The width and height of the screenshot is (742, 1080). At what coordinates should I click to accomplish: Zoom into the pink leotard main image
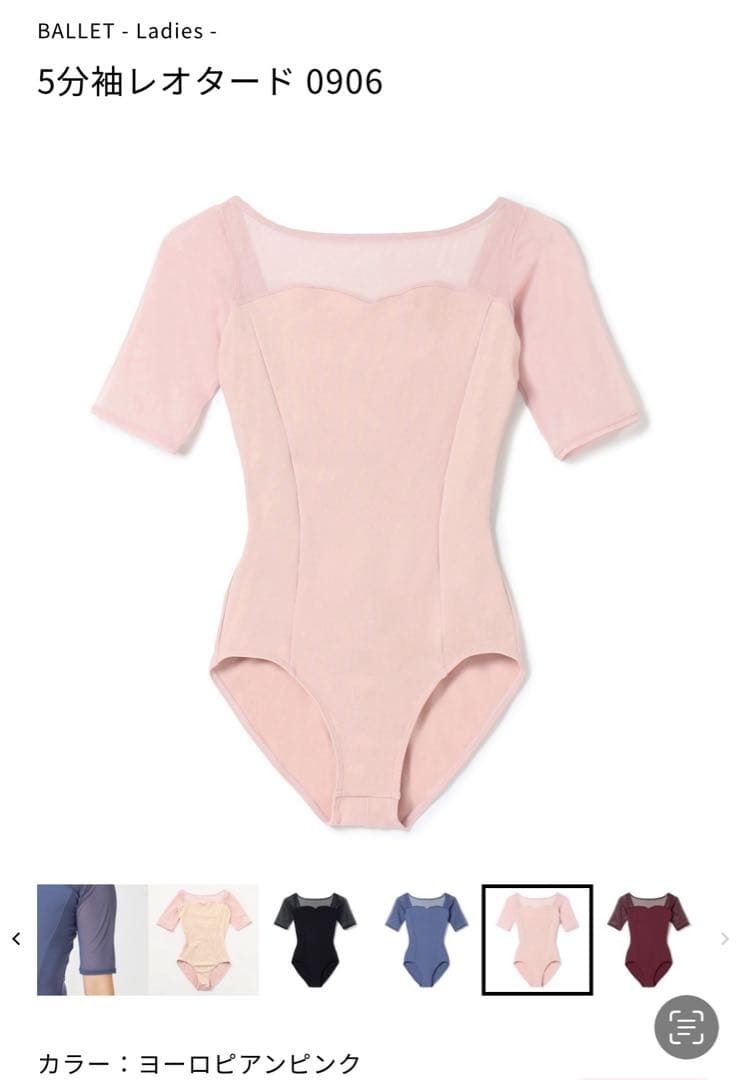(x=371, y=500)
